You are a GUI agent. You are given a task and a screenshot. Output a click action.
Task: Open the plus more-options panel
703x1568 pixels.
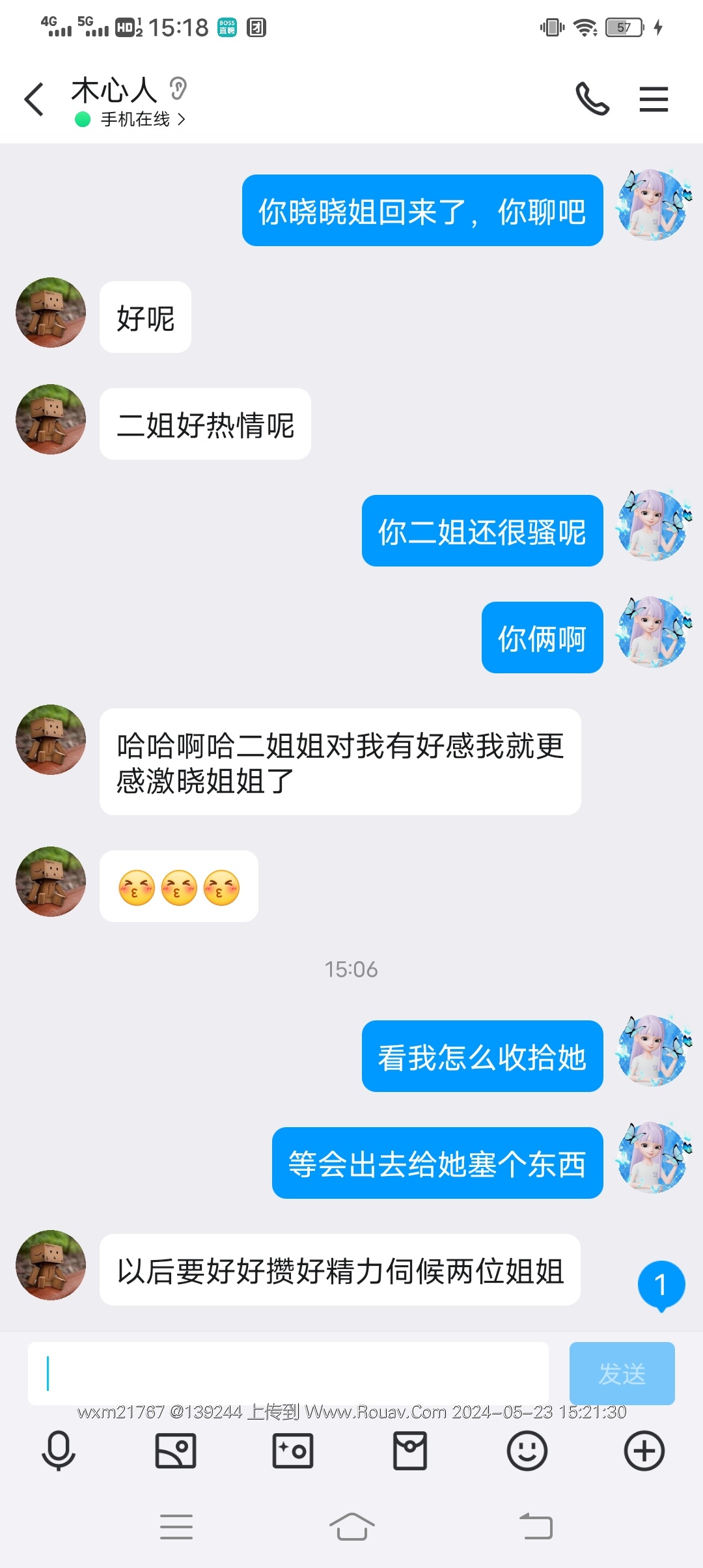click(644, 1451)
